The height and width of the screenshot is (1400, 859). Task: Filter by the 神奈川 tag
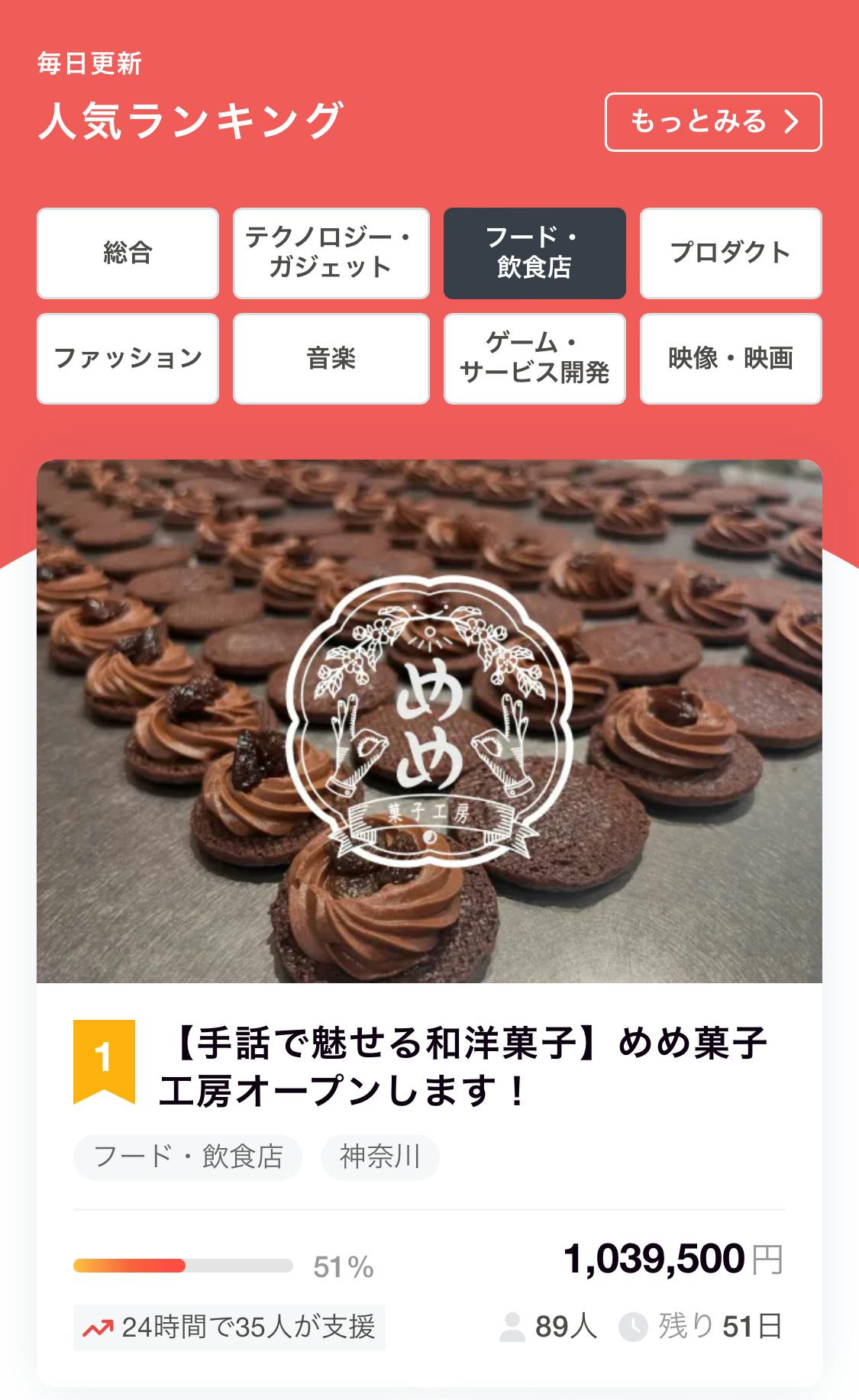380,1156
